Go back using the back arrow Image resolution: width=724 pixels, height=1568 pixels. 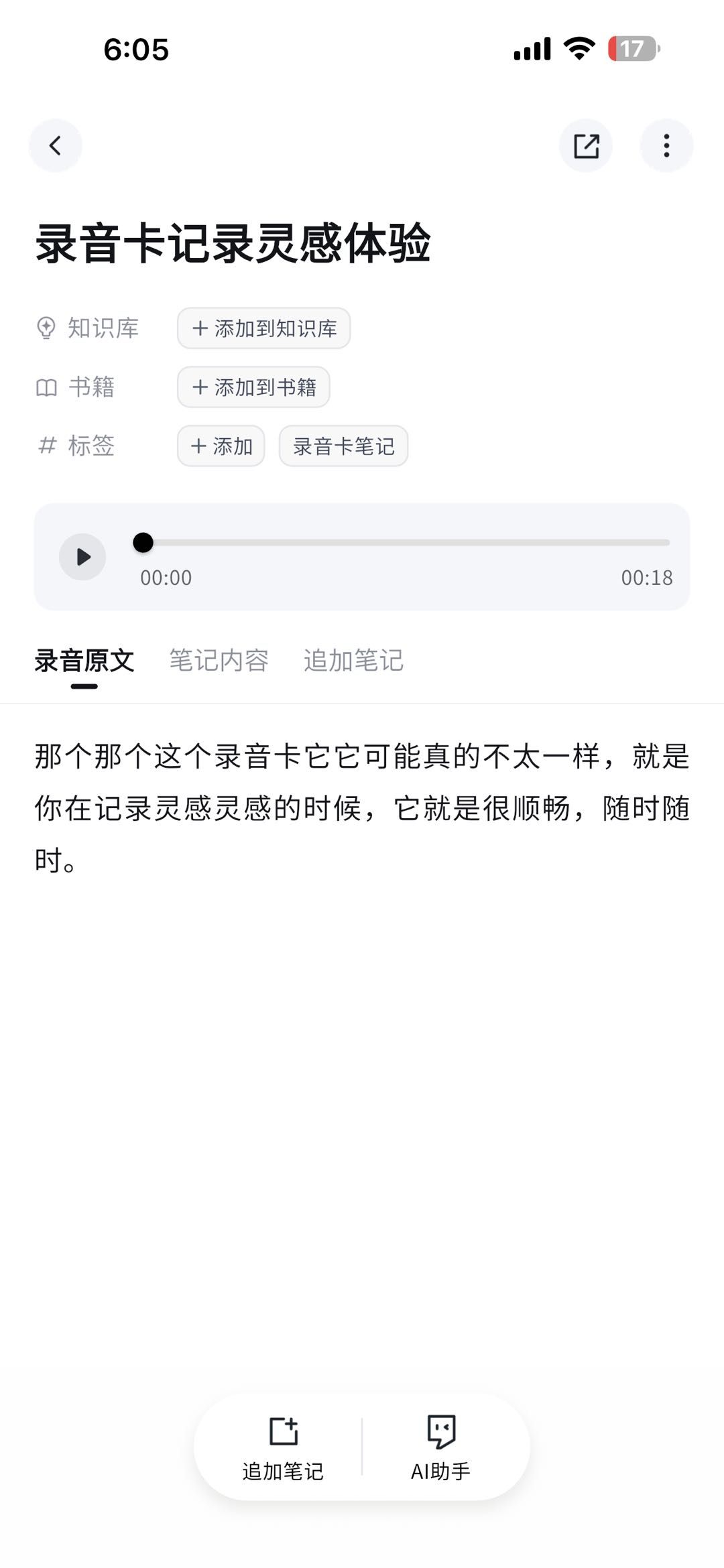(x=55, y=145)
